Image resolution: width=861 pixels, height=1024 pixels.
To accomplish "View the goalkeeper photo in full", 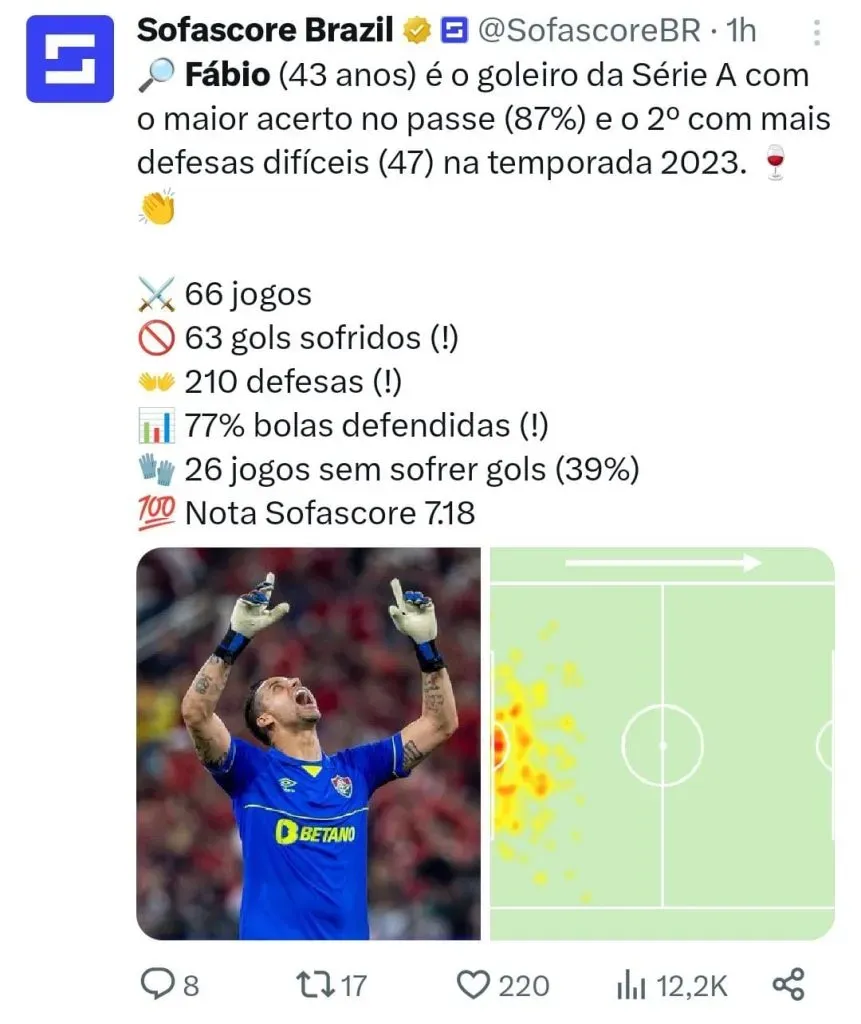I will click(x=308, y=743).
